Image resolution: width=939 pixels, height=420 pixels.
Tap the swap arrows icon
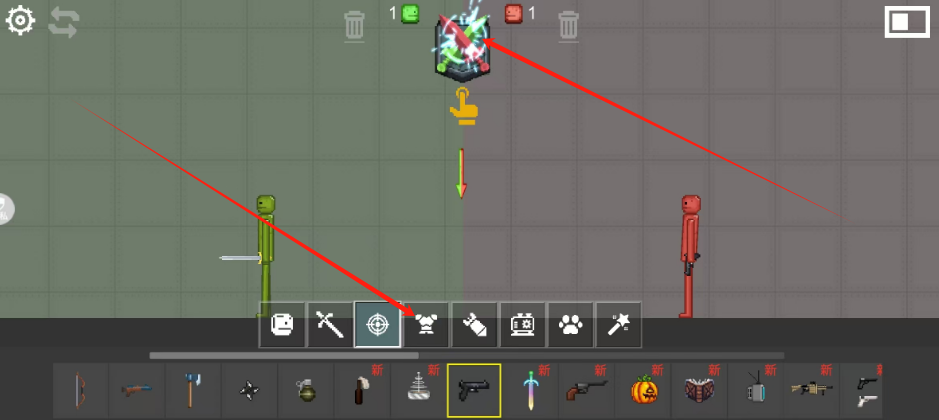pyautogui.click(x=63, y=22)
